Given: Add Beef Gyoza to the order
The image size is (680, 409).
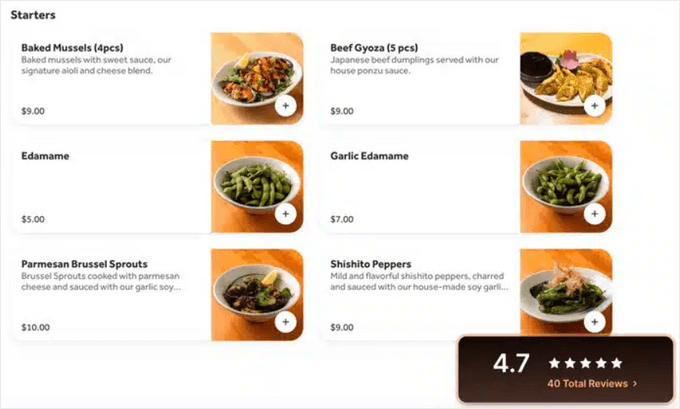Looking at the screenshot, I should [x=595, y=105].
